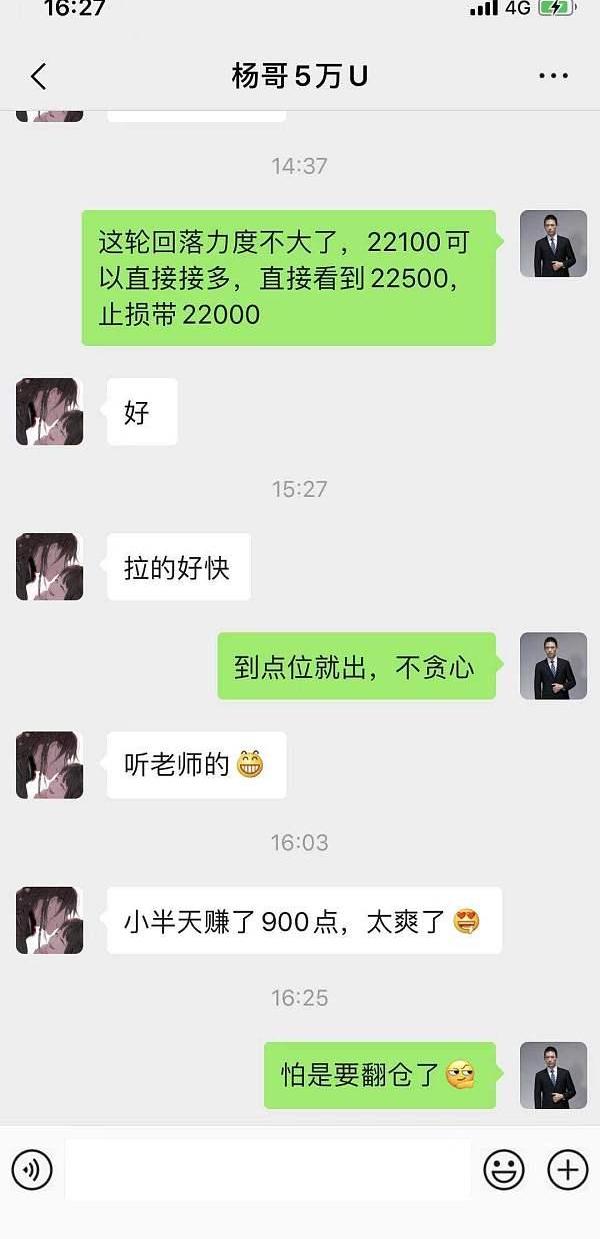Open the avatar next to 怕是要翻仓了
This screenshot has width=600, height=1239.
coord(553,1075)
